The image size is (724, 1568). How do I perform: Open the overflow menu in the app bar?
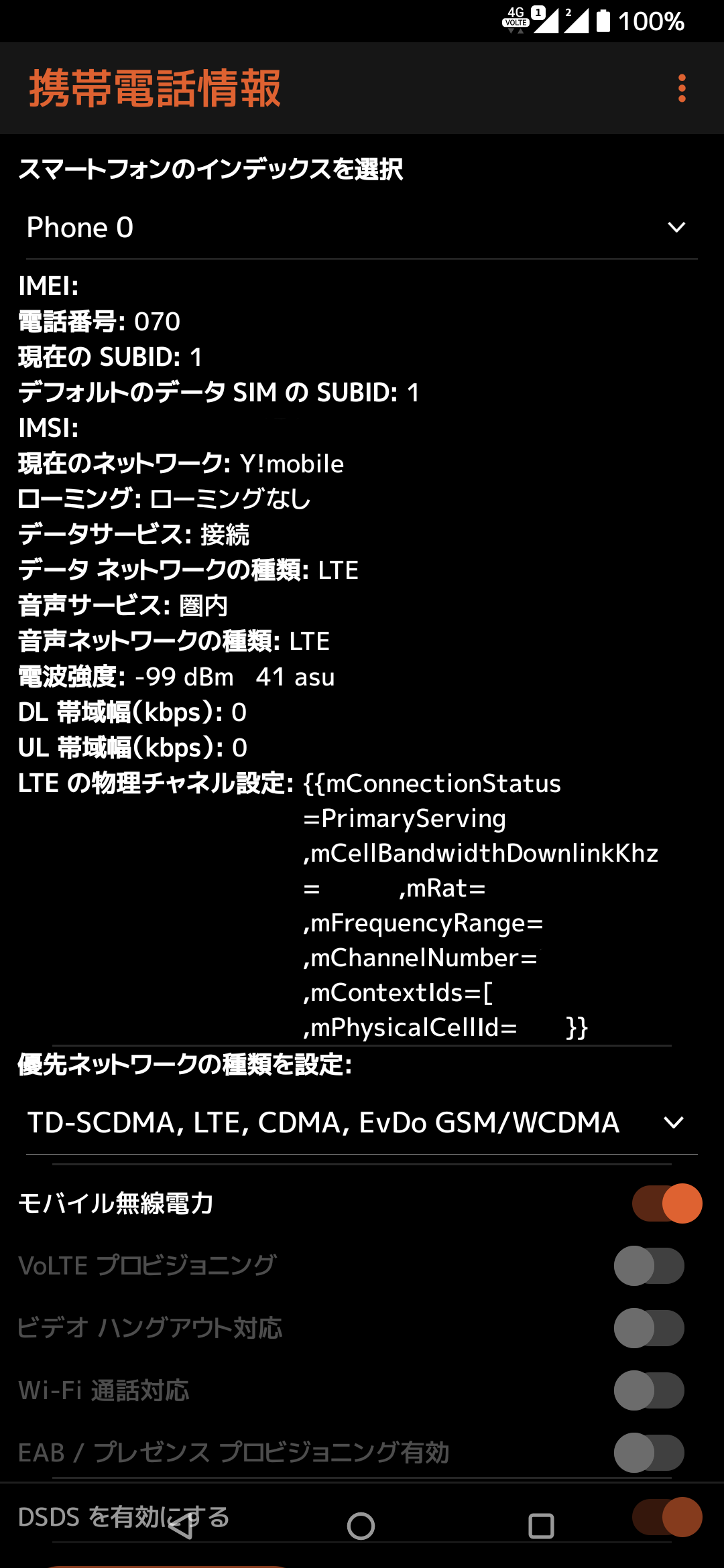click(682, 88)
